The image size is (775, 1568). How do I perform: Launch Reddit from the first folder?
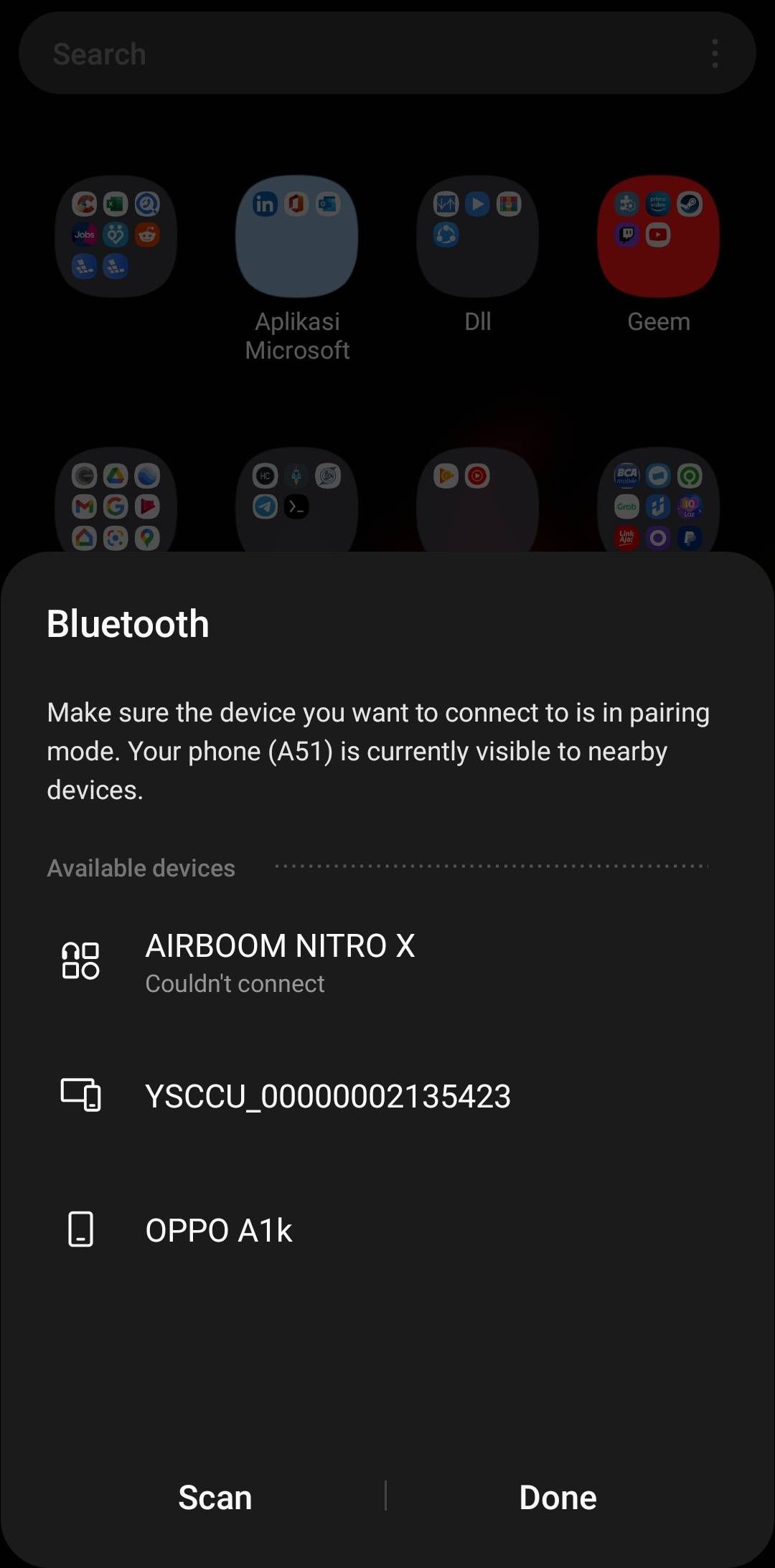coord(147,234)
